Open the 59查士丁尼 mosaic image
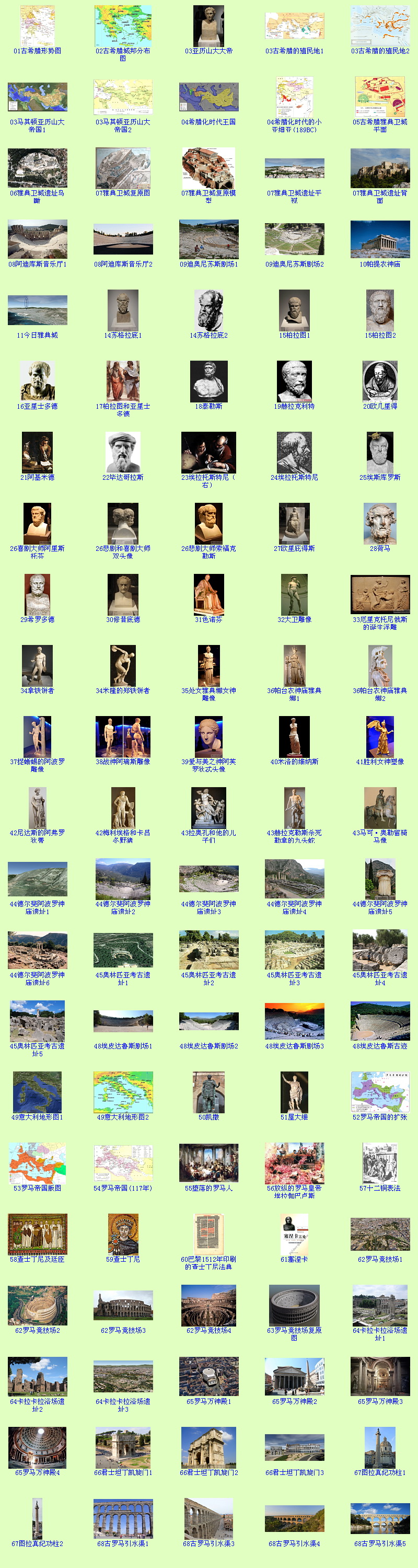The image size is (418, 1568). [123, 1235]
